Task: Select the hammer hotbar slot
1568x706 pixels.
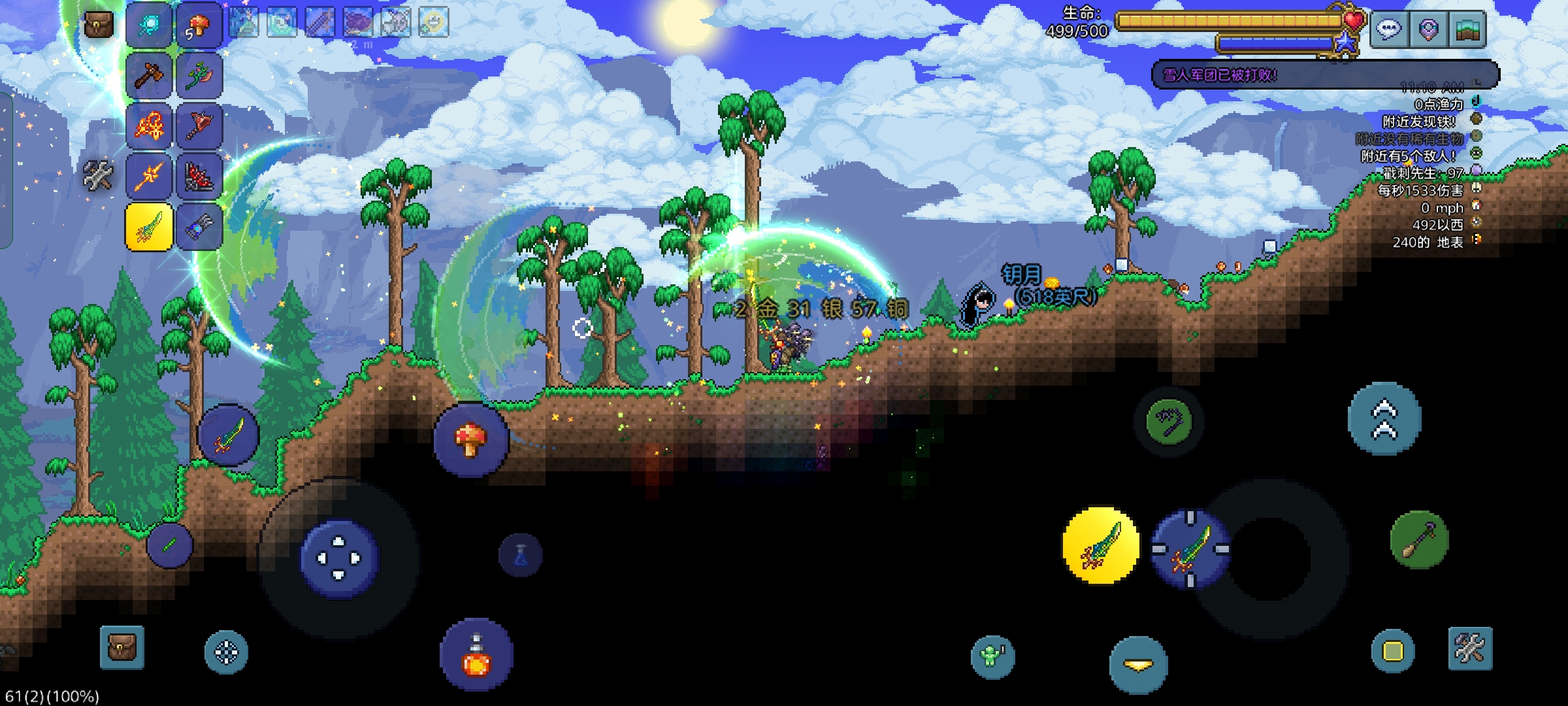Action: (148, 76)
